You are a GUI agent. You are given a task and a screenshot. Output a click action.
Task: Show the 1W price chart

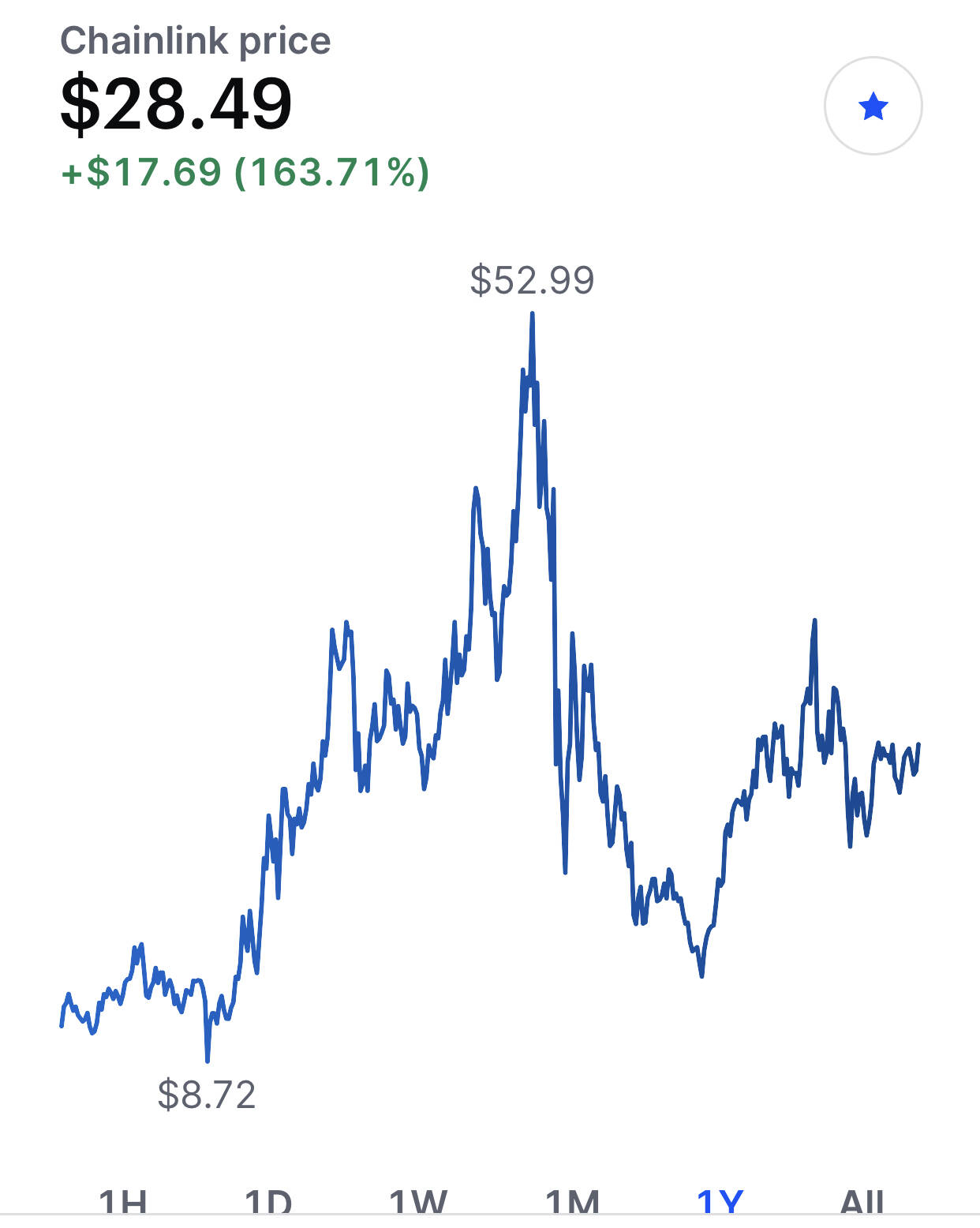[418, 1203]
